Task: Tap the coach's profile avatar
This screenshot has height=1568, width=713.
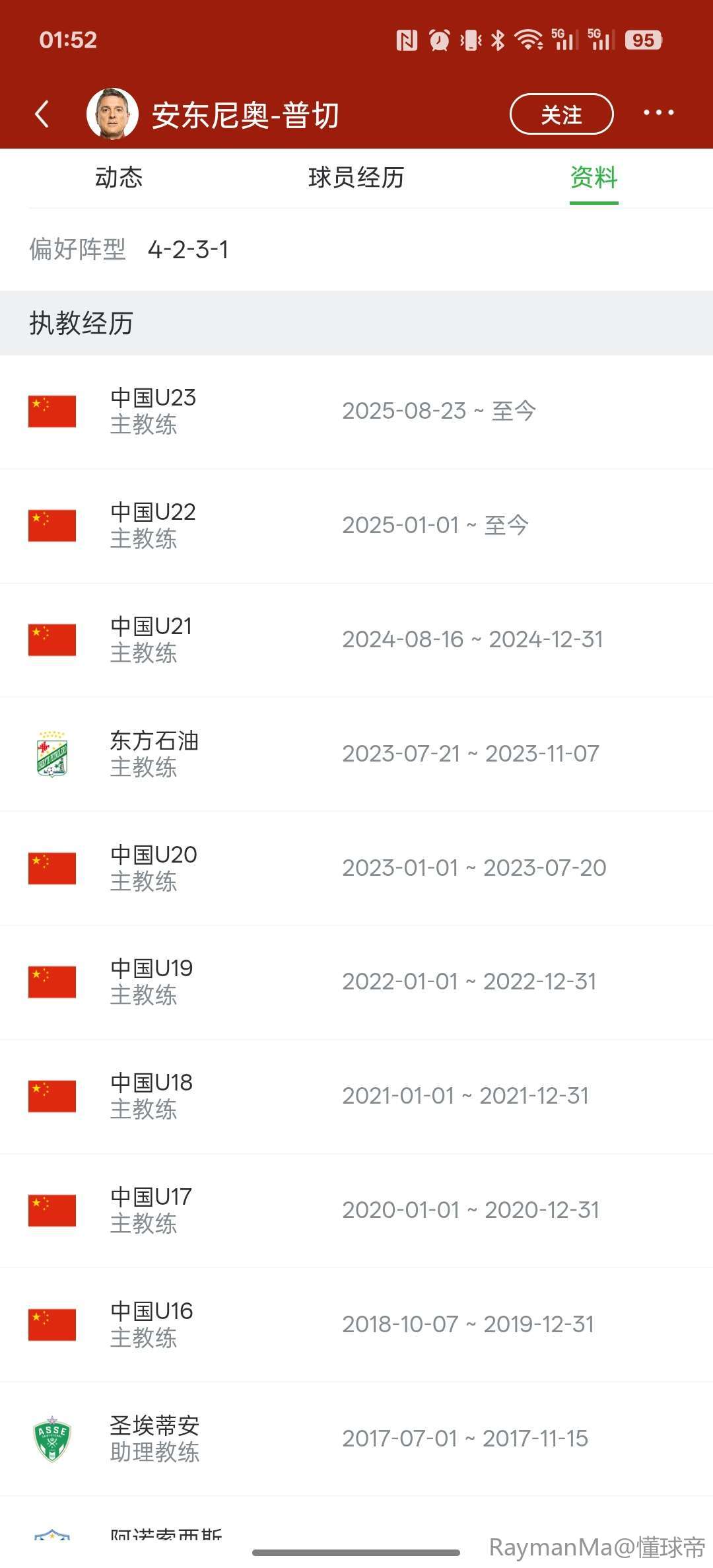Action: tap(112, 114)
